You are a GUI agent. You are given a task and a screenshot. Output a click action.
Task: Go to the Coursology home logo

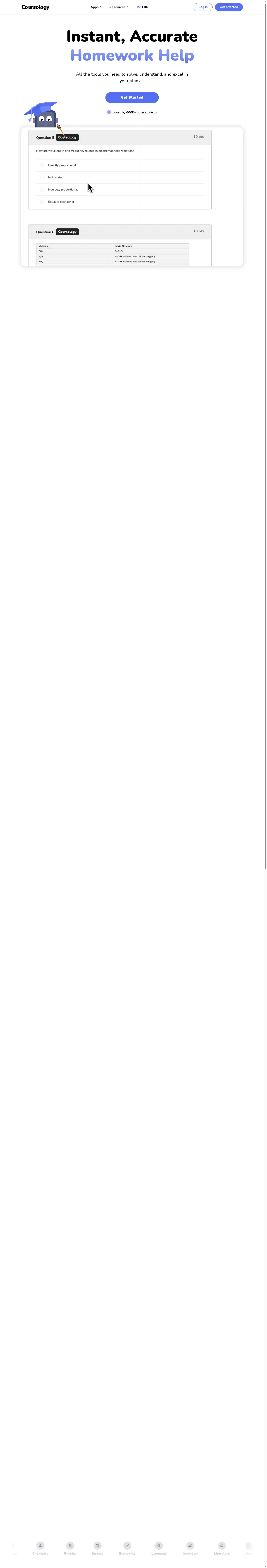(x=35, y=7)
